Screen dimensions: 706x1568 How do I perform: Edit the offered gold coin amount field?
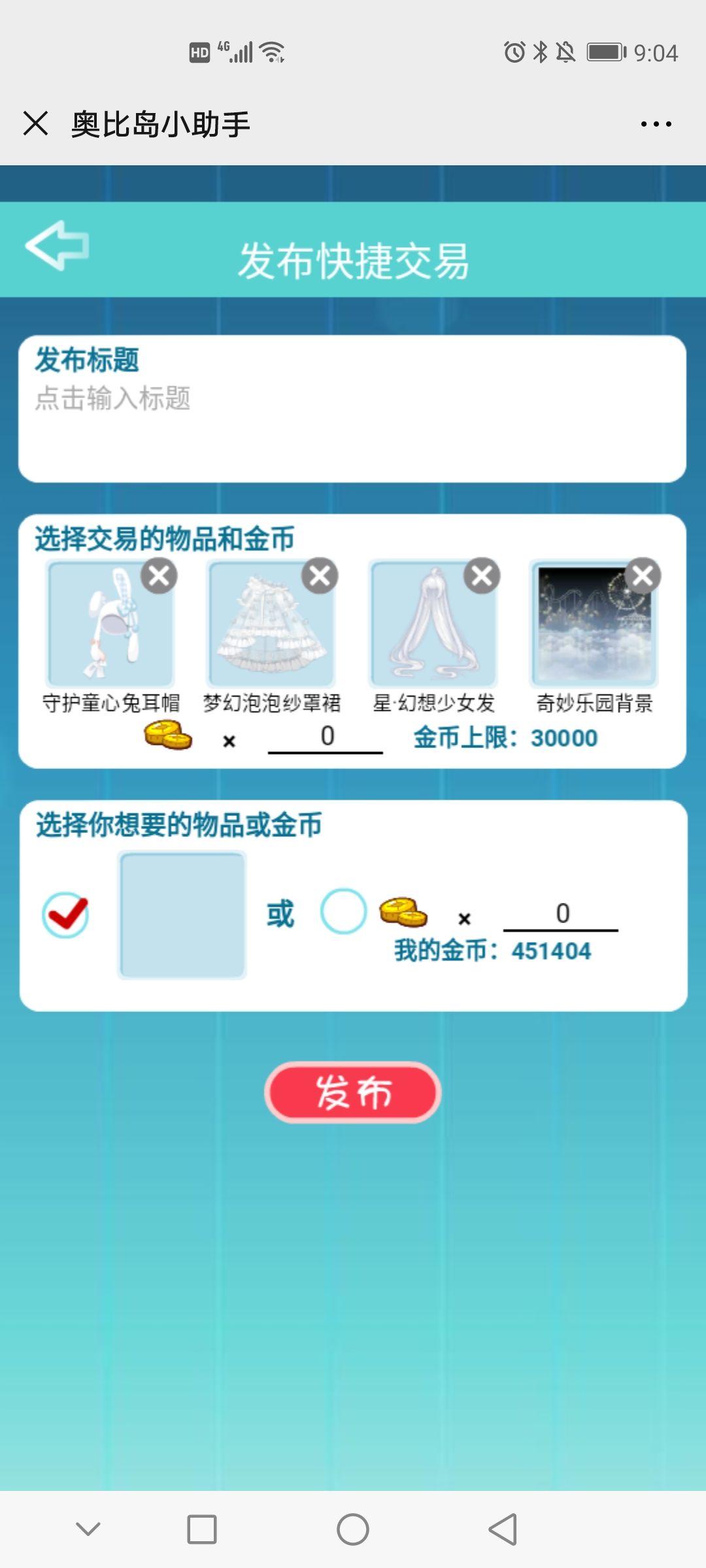[326, 738]
